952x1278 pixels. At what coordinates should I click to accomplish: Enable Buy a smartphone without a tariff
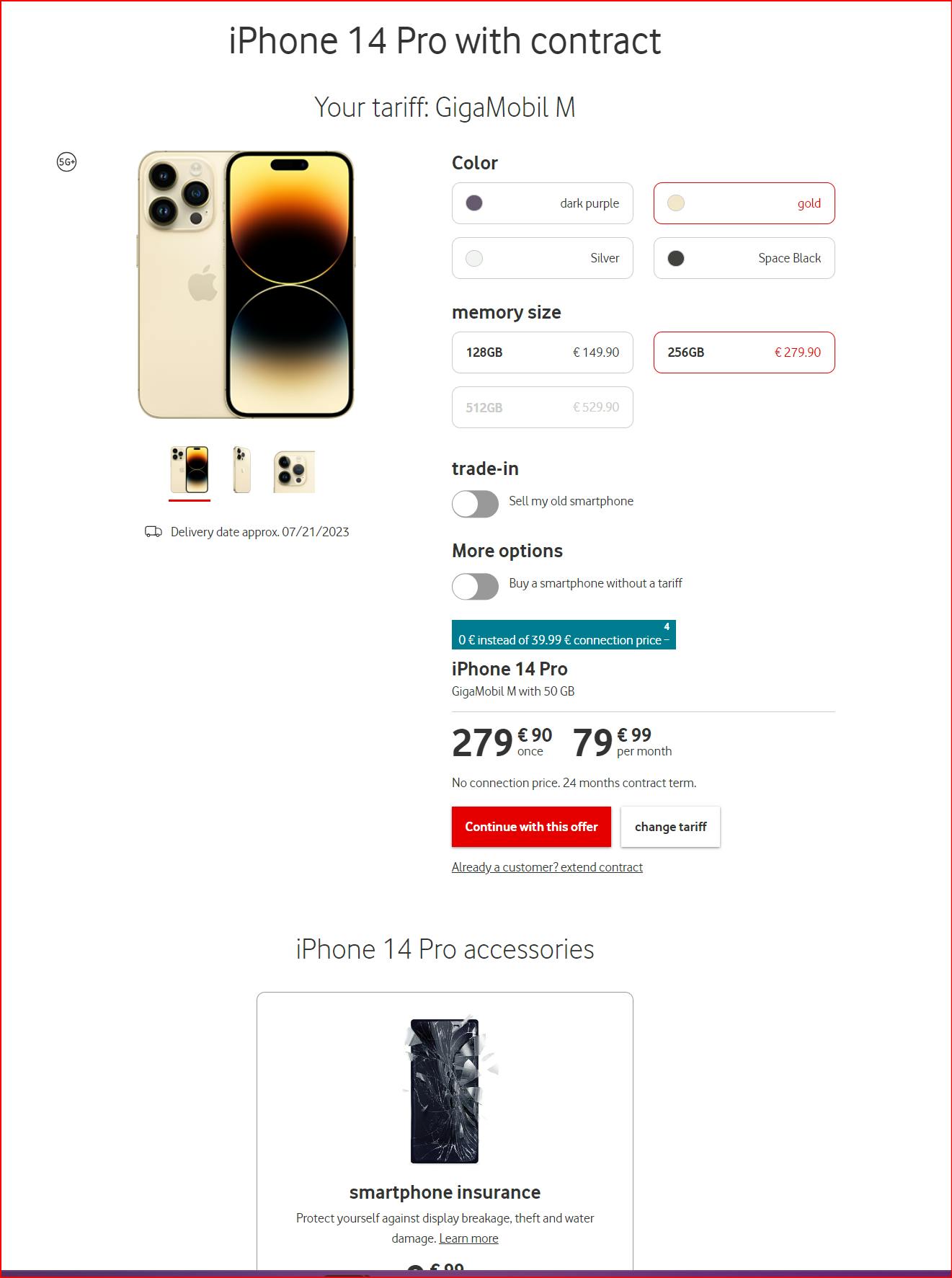(x=475, y=586)
